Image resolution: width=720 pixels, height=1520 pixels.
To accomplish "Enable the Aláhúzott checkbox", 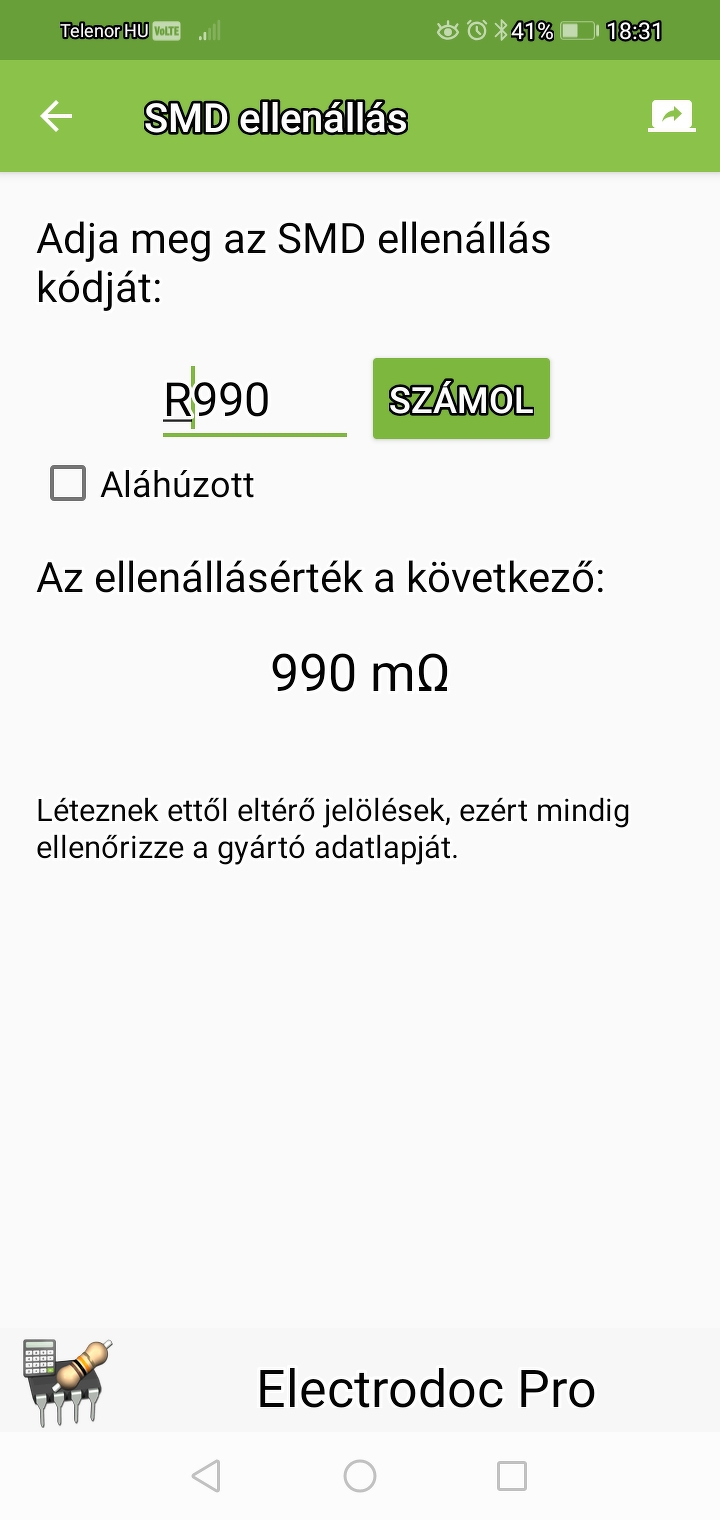I will (x=68, y=484).
